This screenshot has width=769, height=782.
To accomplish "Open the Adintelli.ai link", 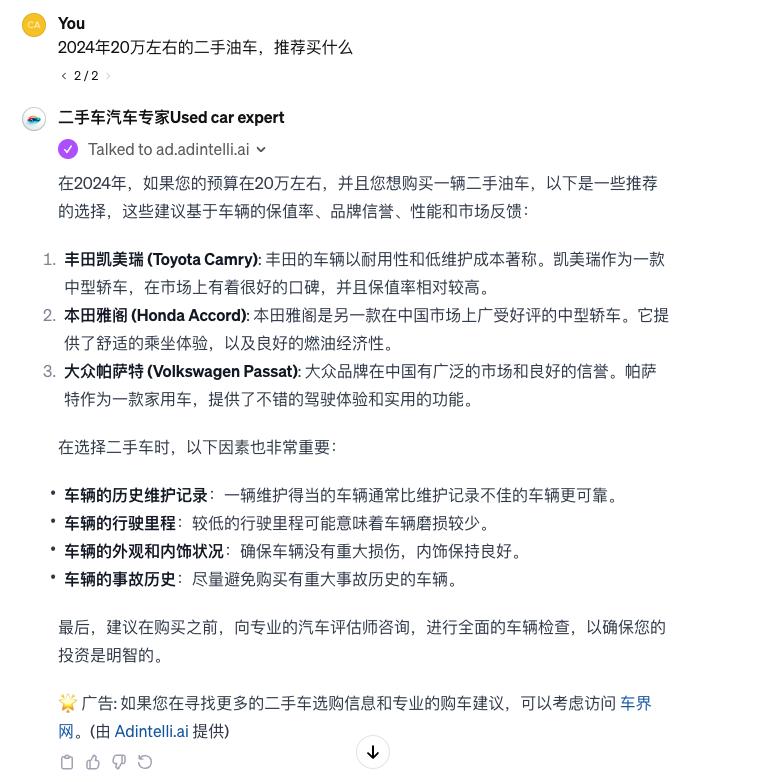I will (151, 731).
